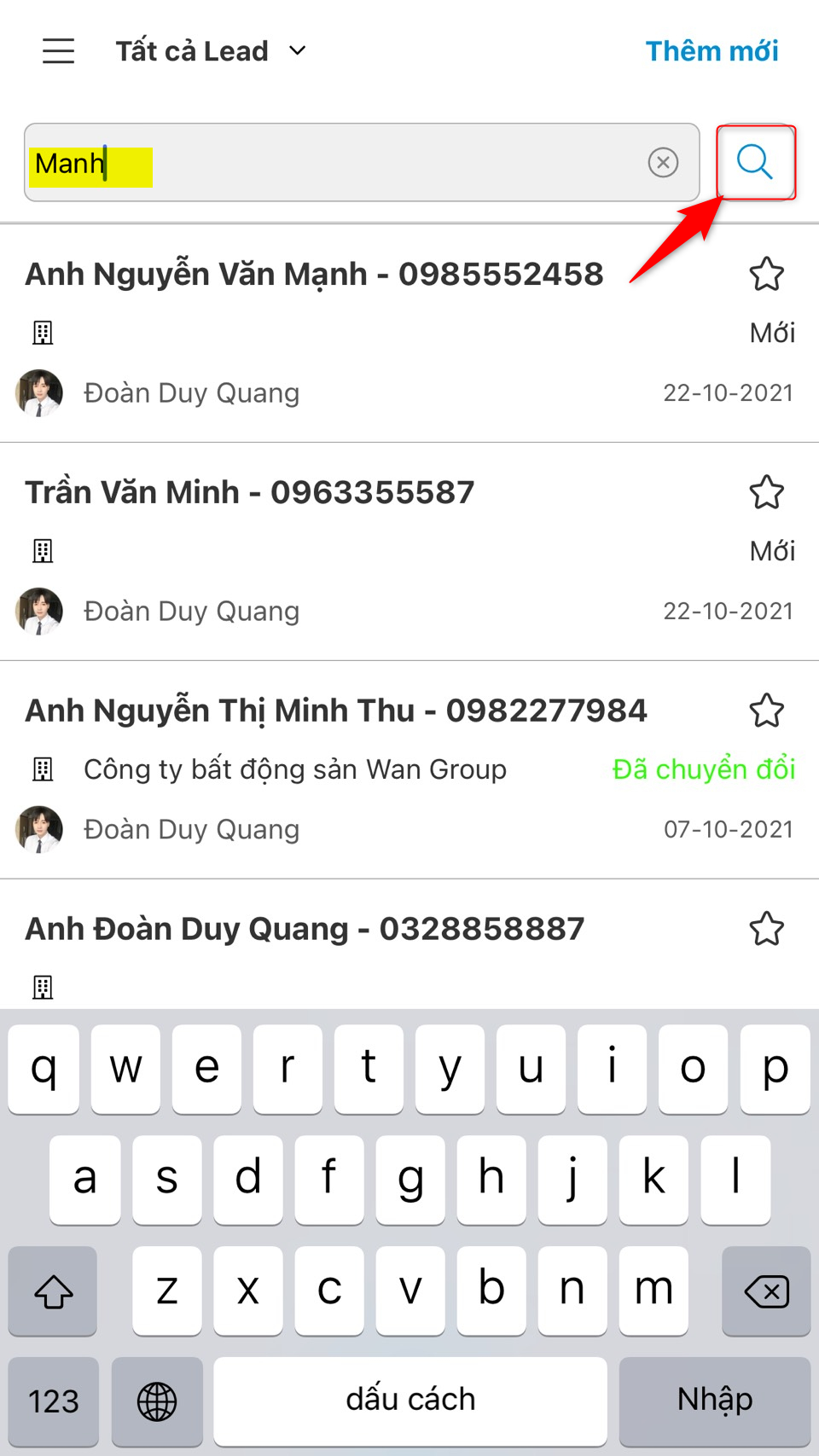Favorite the lead Trần Văn Minh

pyautogui.click(x=766, y=493)
